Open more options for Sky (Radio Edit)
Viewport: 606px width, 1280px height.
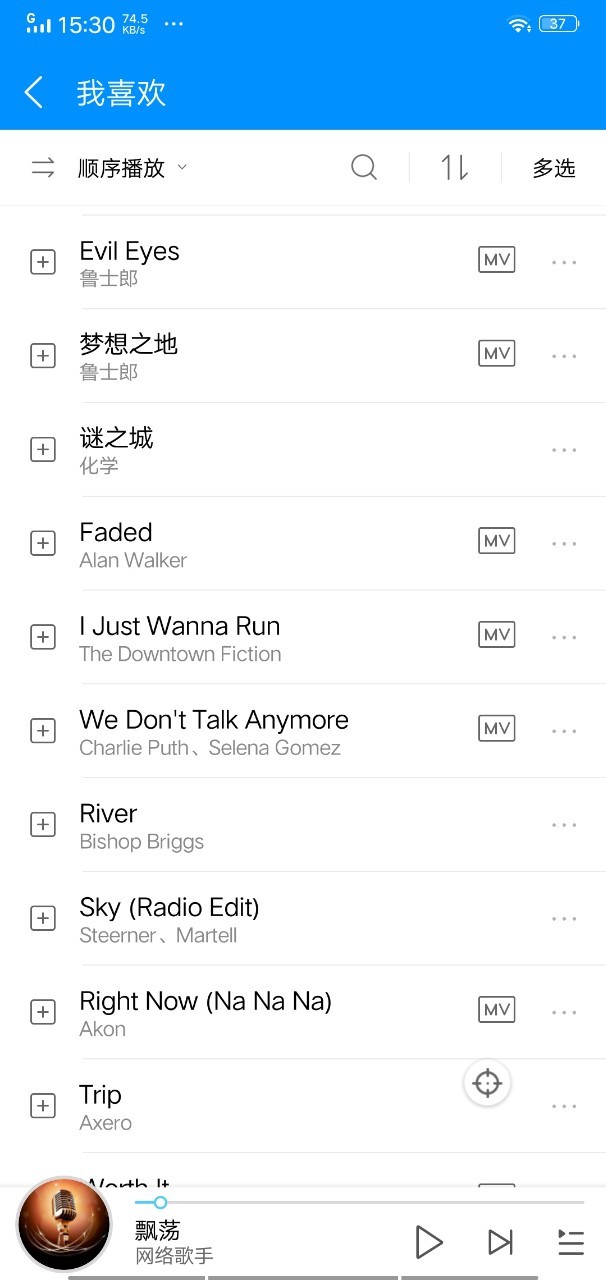[564, 919]
